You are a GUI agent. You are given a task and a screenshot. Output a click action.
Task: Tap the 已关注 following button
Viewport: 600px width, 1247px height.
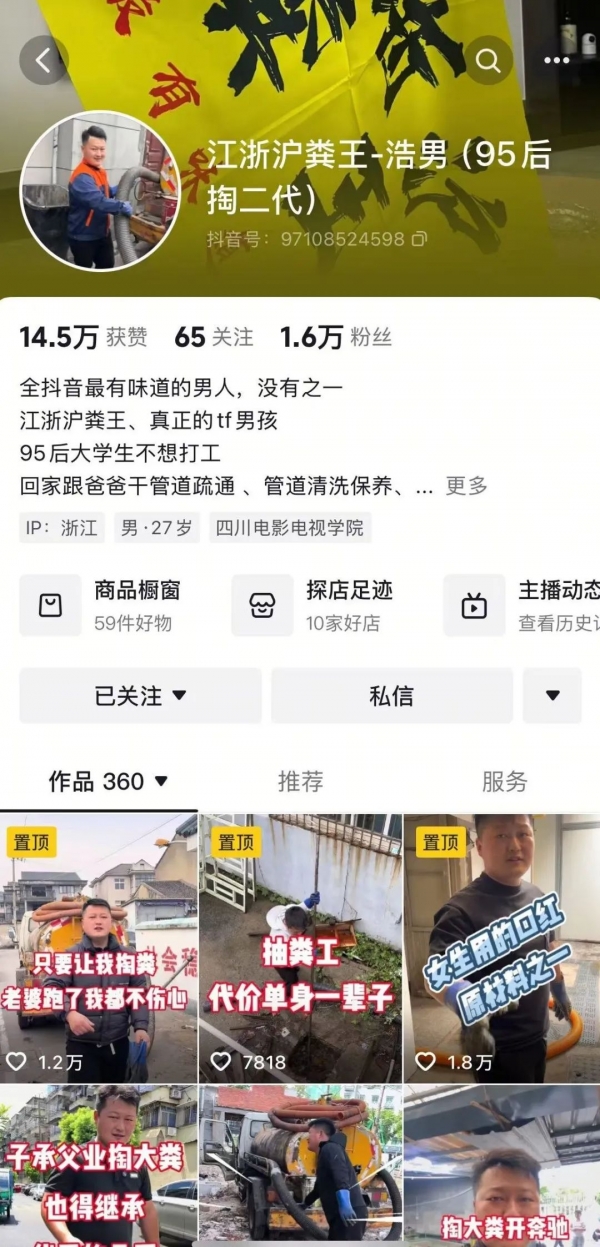point(140,696)
